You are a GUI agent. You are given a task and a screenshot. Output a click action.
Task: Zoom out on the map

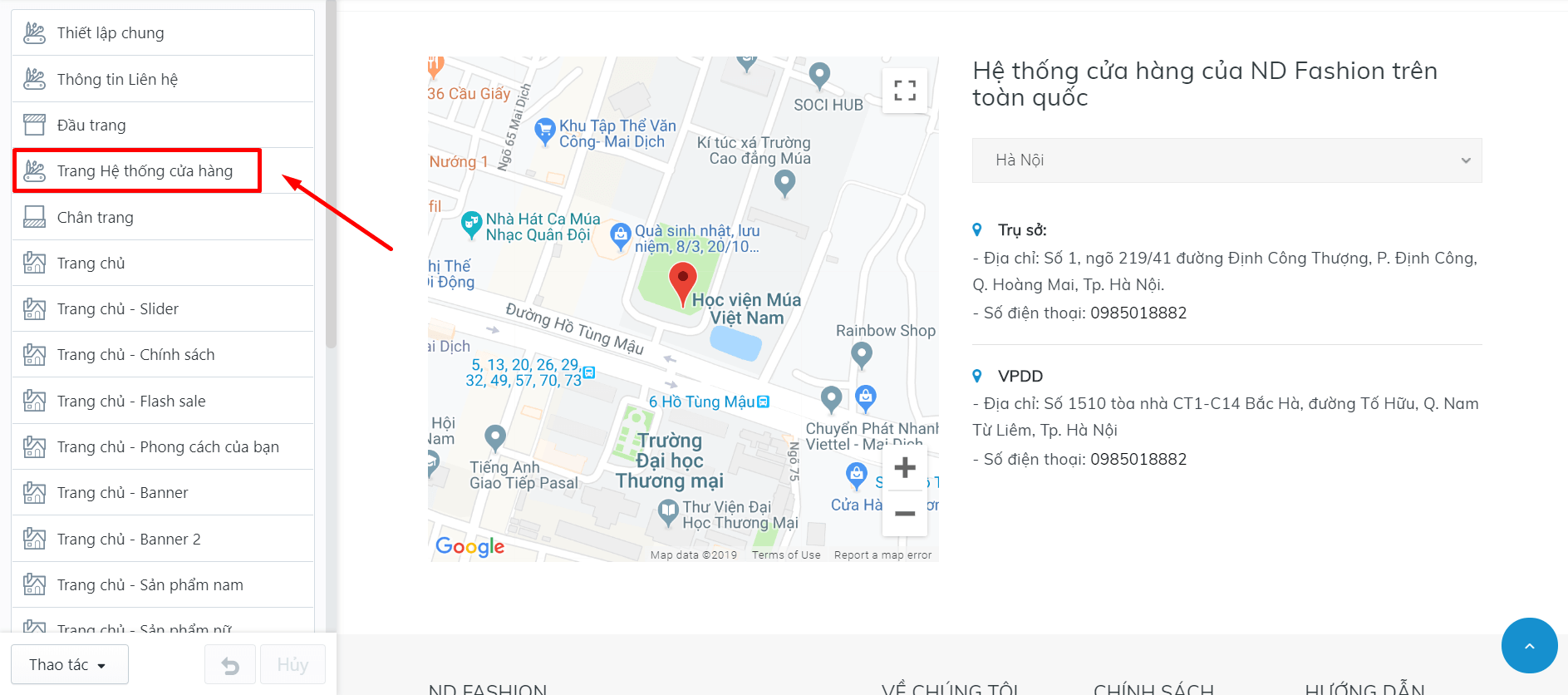[905, 513]
